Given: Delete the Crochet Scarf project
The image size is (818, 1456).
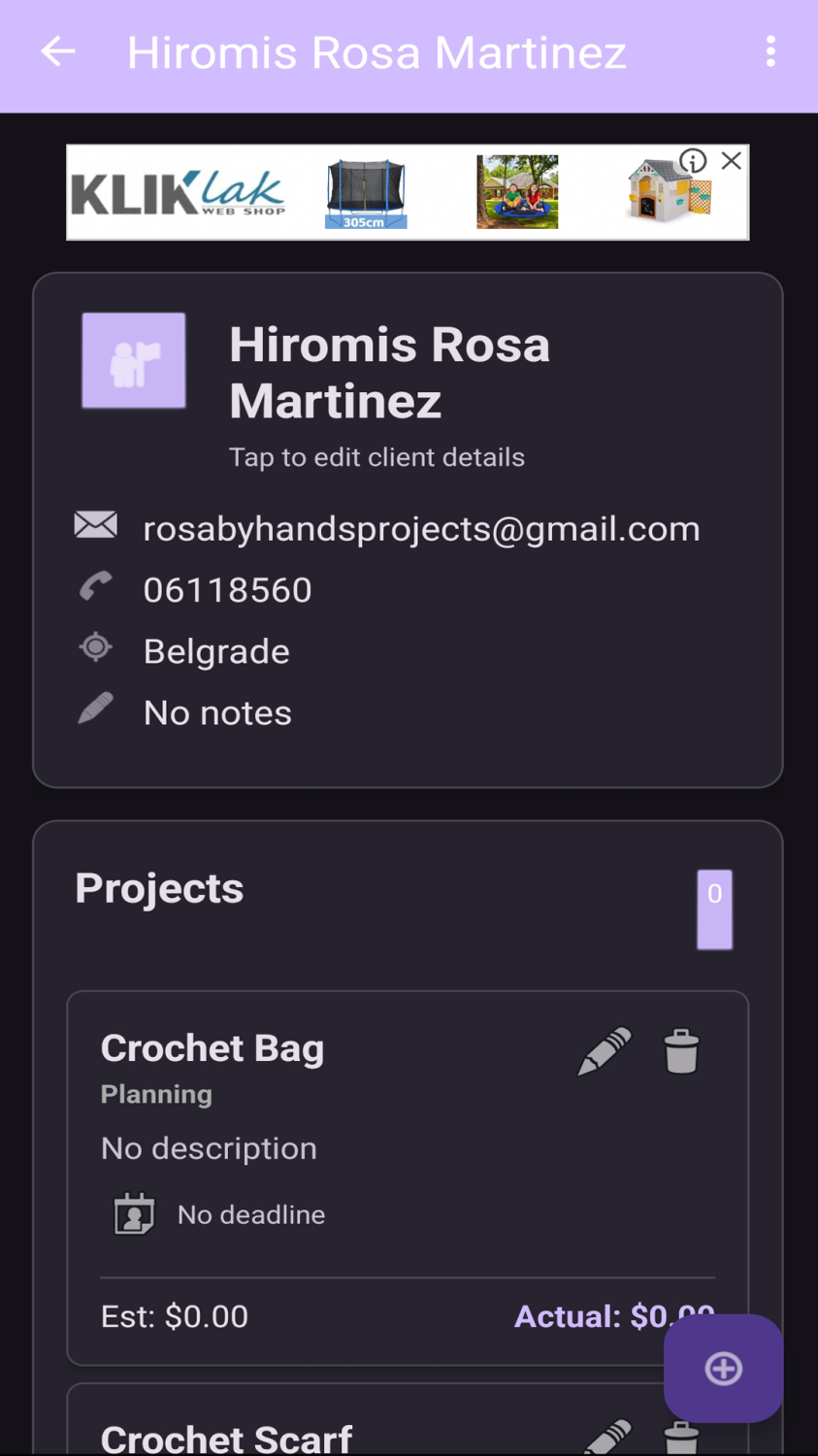Looking at the screenshot, I should tap(681, 1439).
